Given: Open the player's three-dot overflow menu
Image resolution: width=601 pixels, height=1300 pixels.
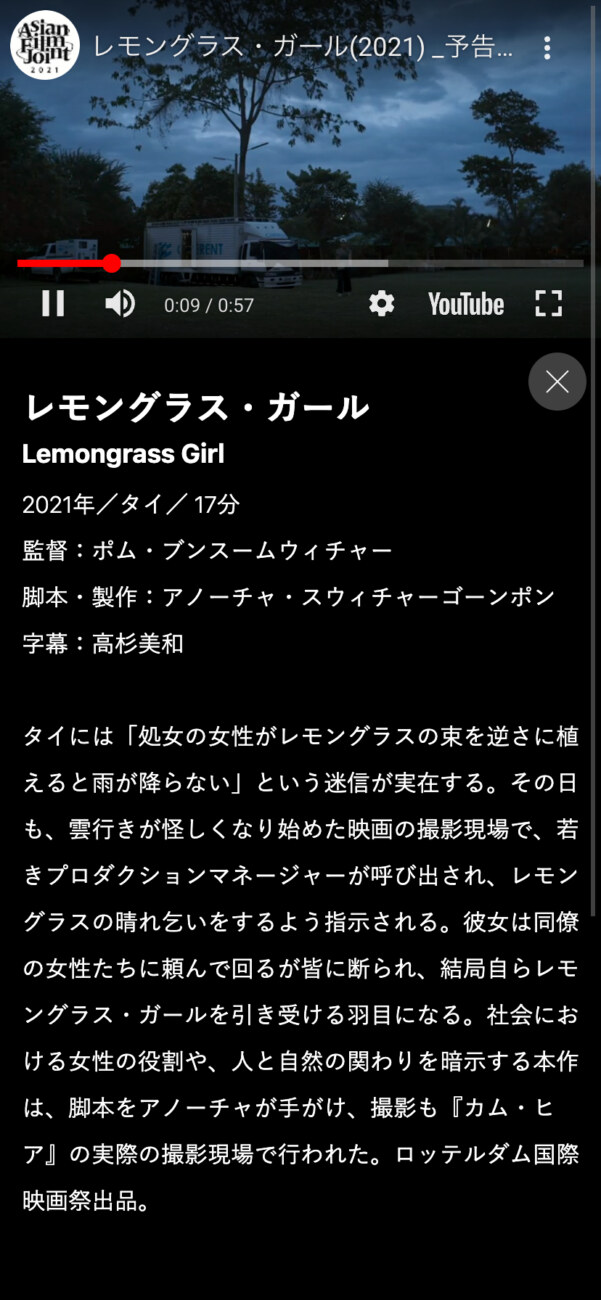Looking at the screenshot, I should [x=547, y=47].
